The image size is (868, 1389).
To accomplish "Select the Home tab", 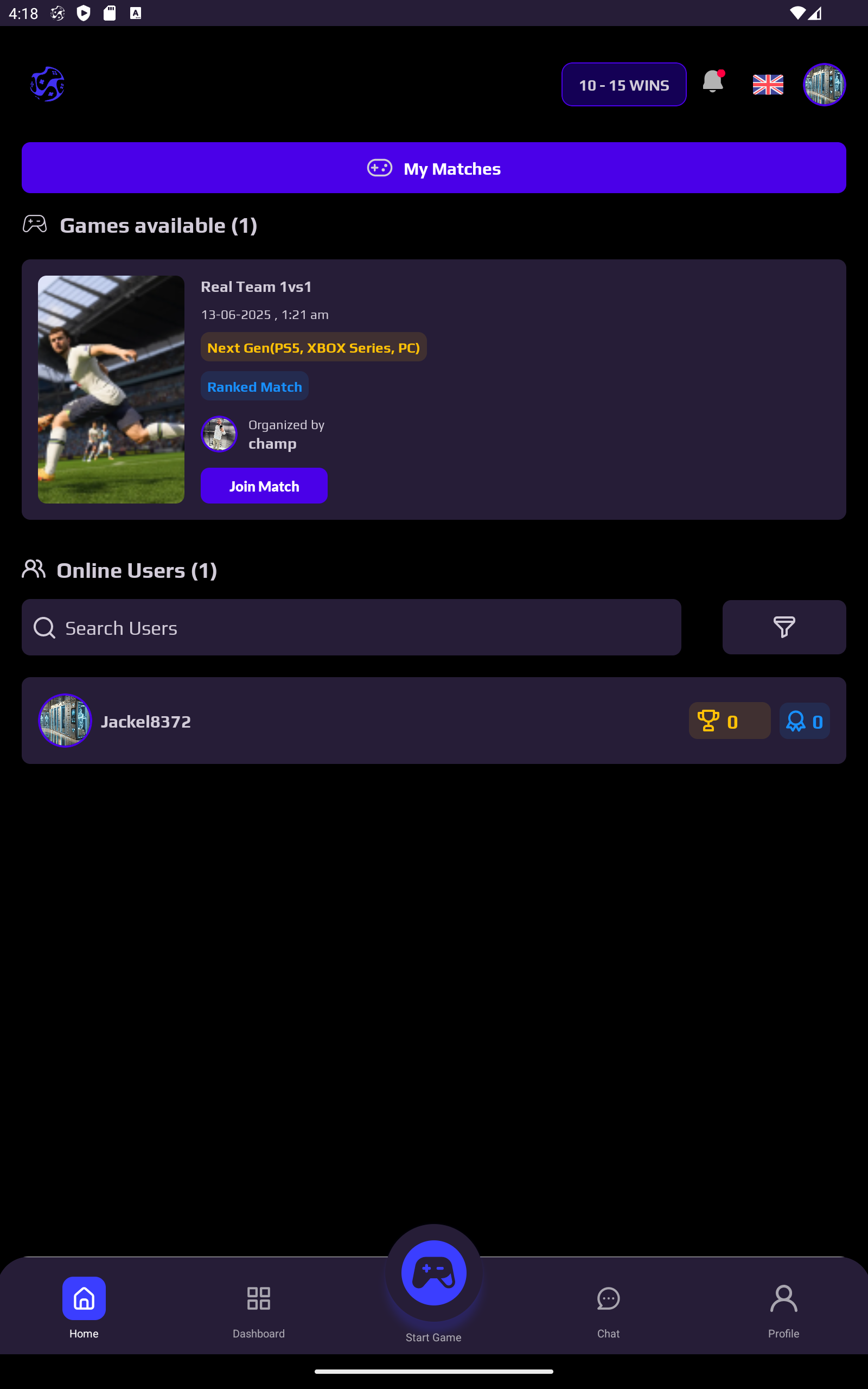I will 84,1309.
